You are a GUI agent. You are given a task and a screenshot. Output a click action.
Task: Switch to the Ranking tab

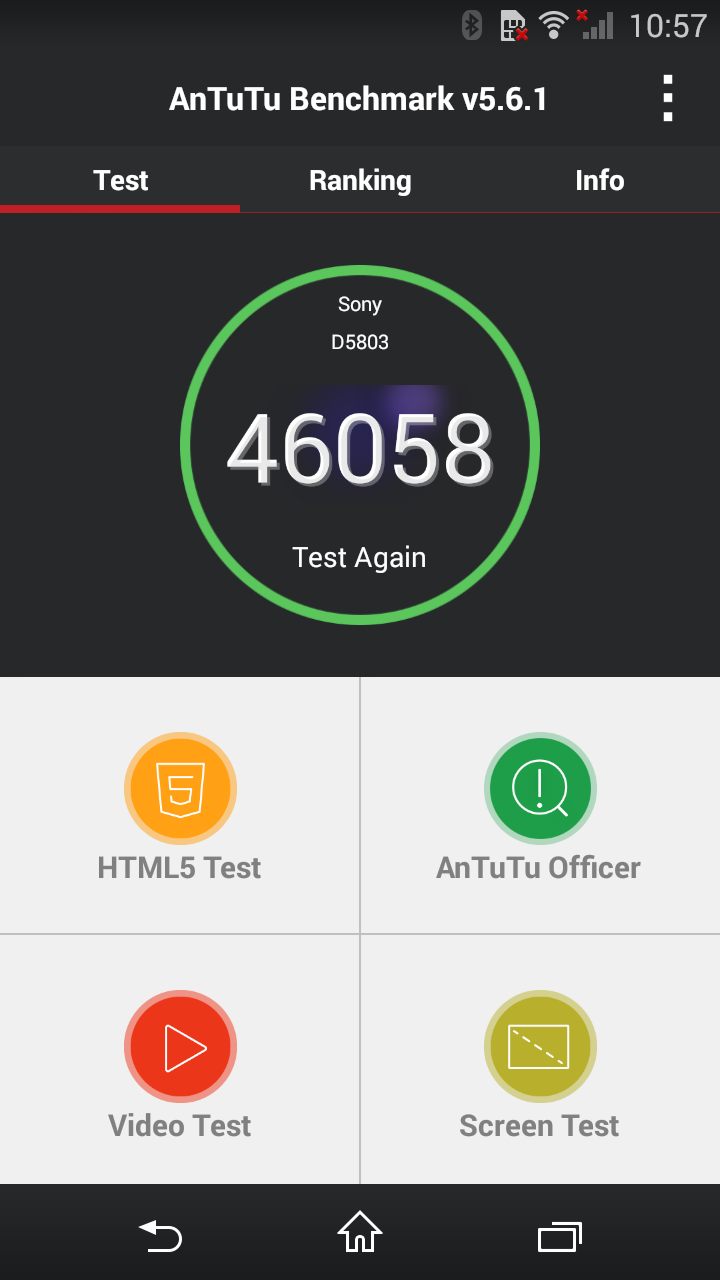pyautogui.click(x=360, y=181)
